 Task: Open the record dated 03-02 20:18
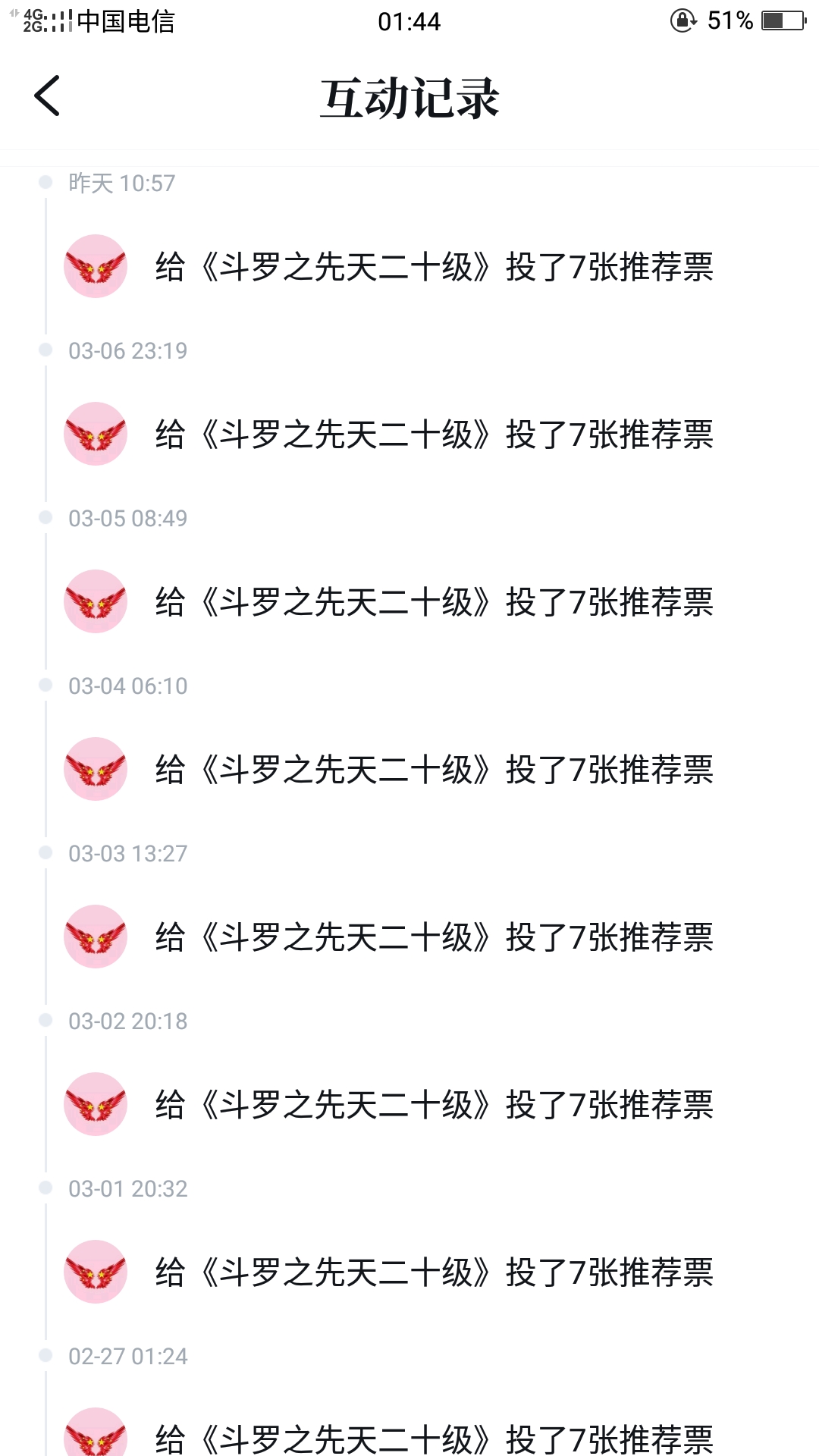[434, 1105]
